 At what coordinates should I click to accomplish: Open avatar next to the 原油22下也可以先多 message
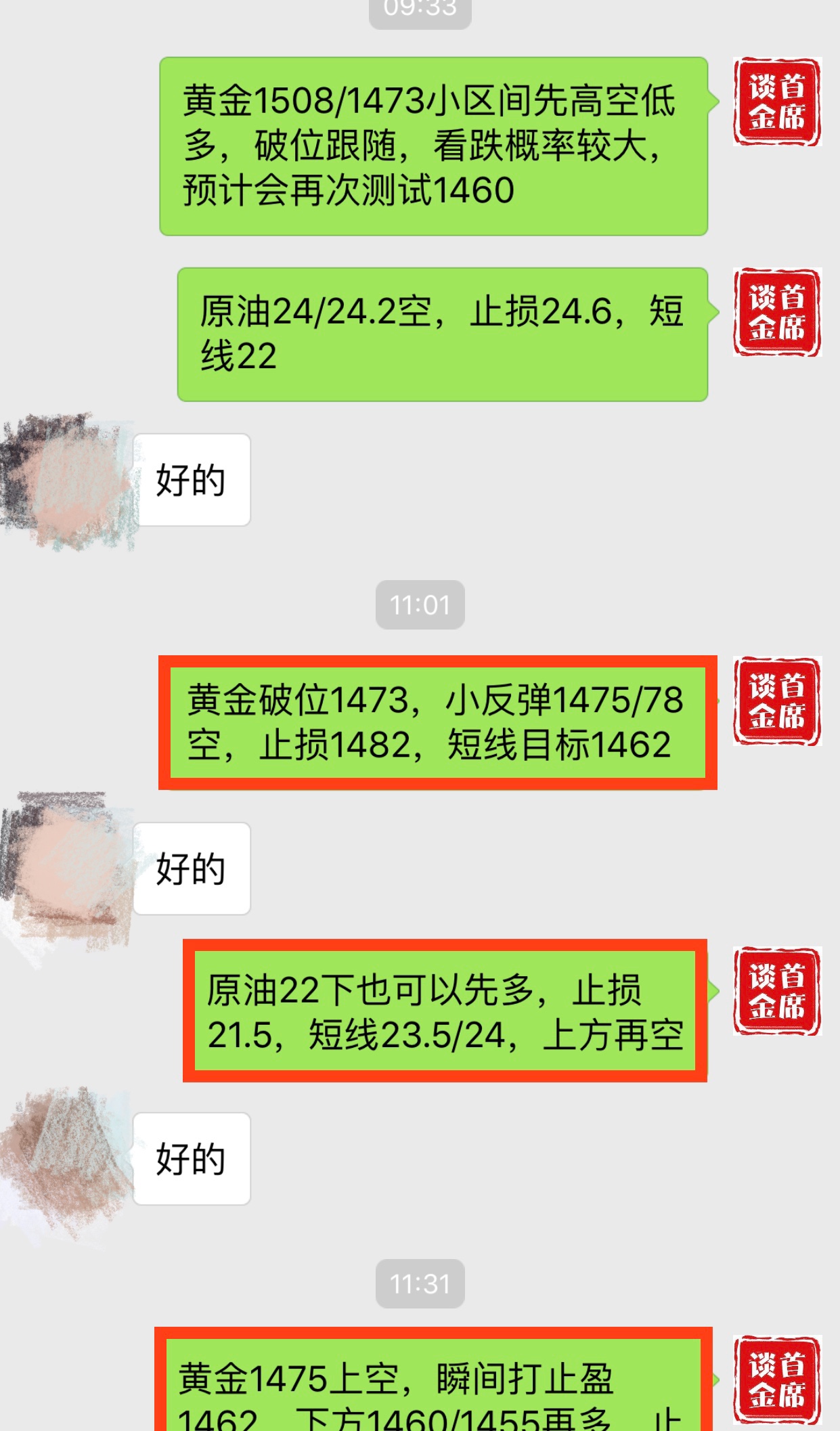pyautogui.click(x=776, y=991)
